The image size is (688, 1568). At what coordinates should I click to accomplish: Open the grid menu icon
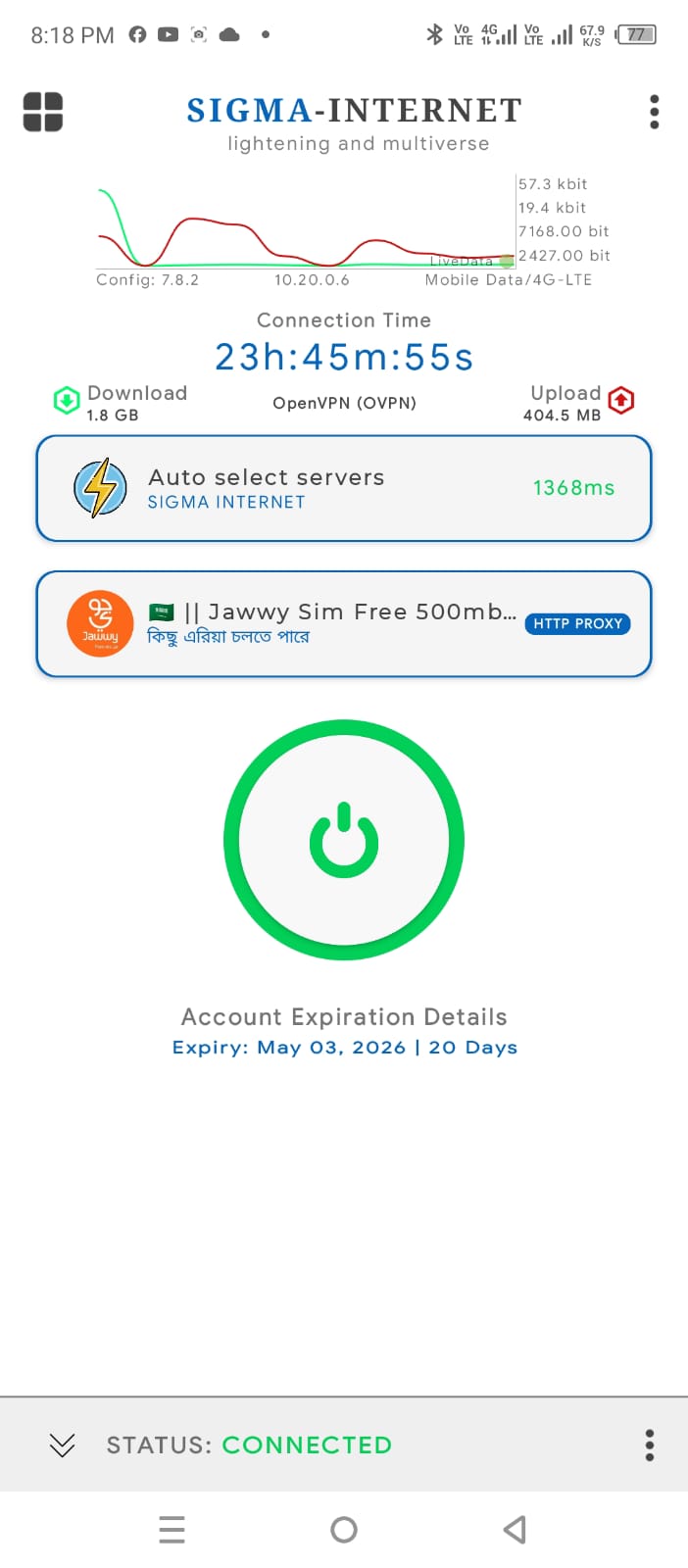(43, 112)
